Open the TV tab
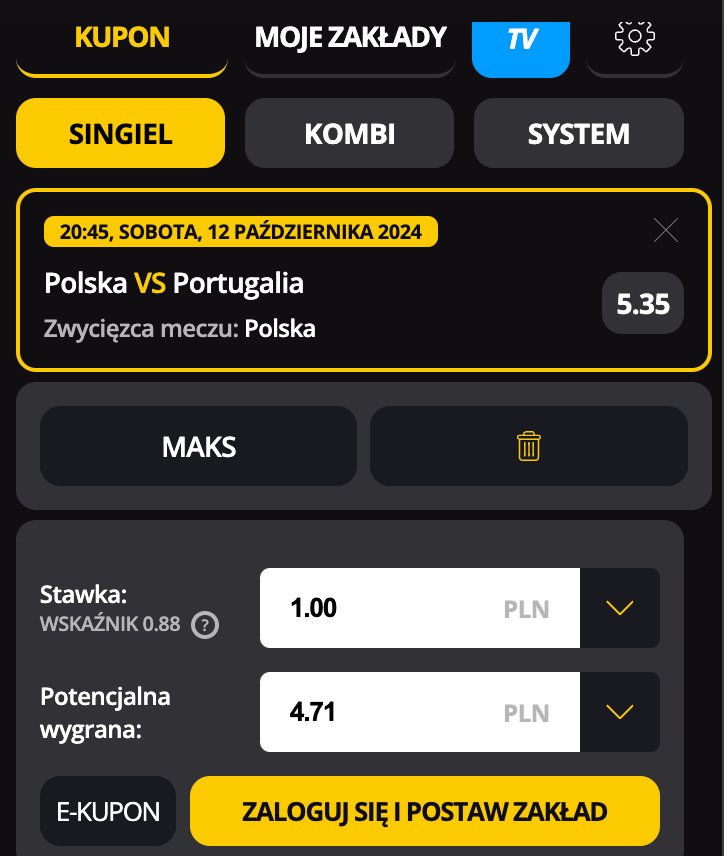Image resolution: width=724 pixels, height=856 pixels. 521,40
